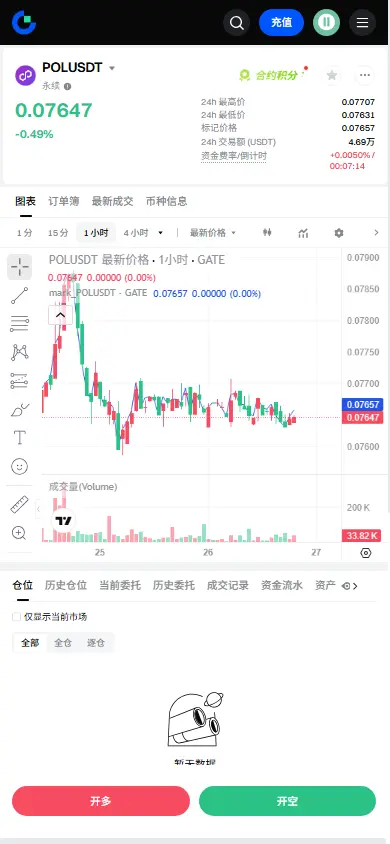
Task: Select the trend line drawing tool
Action: click(x=19, y=296)
